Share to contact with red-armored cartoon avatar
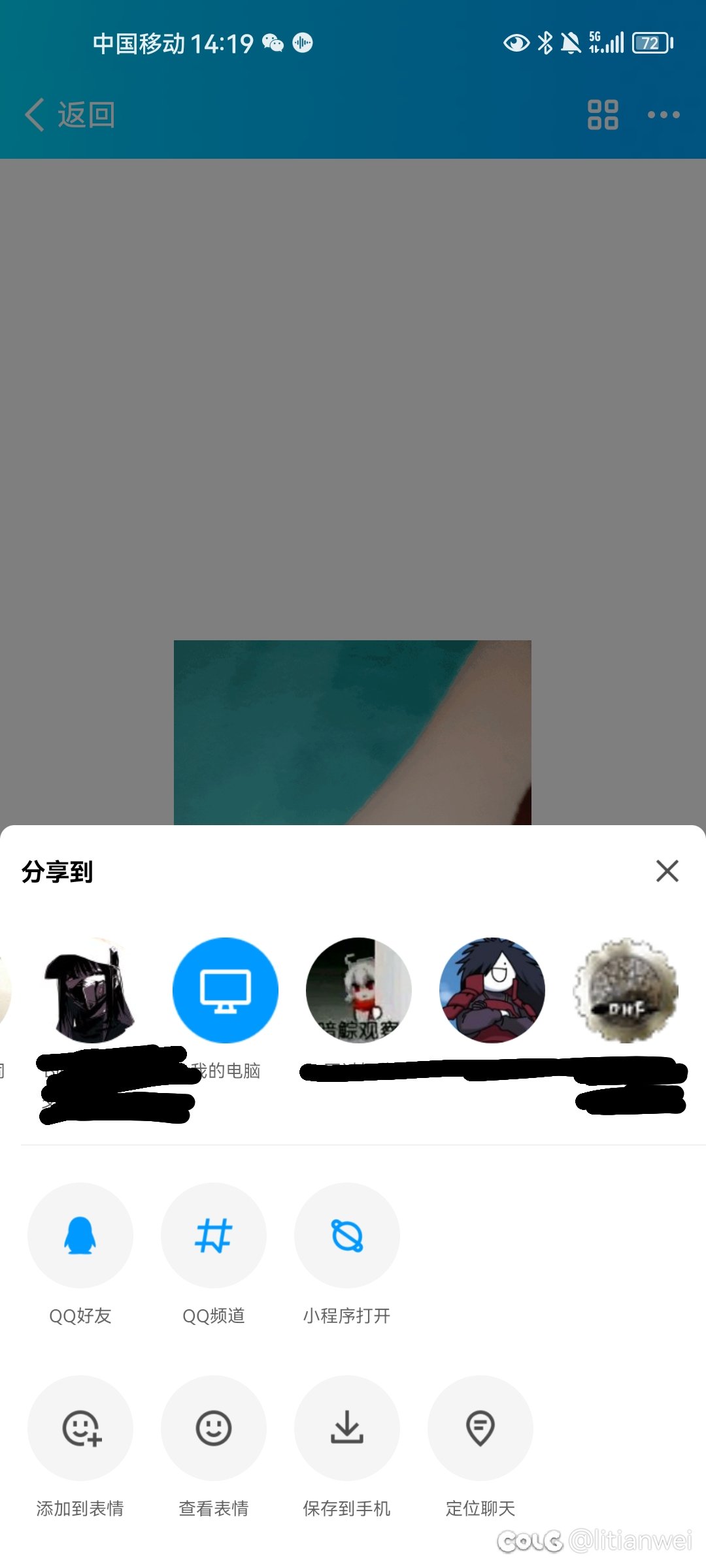 (492, 990)
